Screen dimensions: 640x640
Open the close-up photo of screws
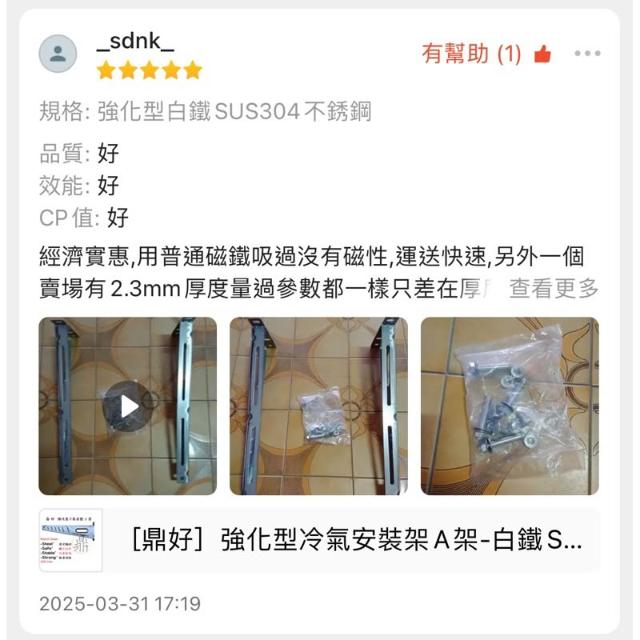coord(509,406)
